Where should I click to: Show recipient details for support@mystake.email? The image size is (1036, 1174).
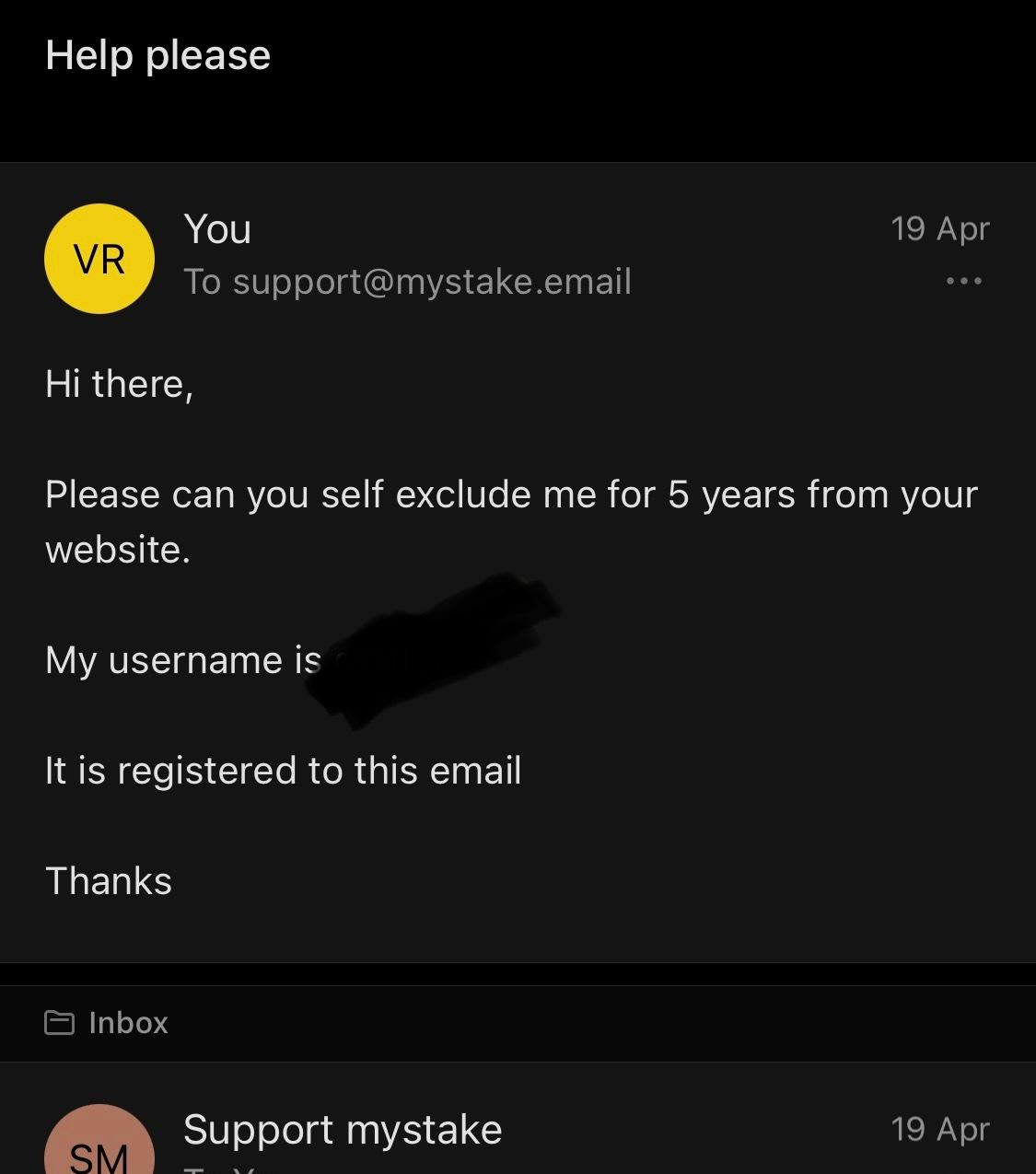(407, 282)
